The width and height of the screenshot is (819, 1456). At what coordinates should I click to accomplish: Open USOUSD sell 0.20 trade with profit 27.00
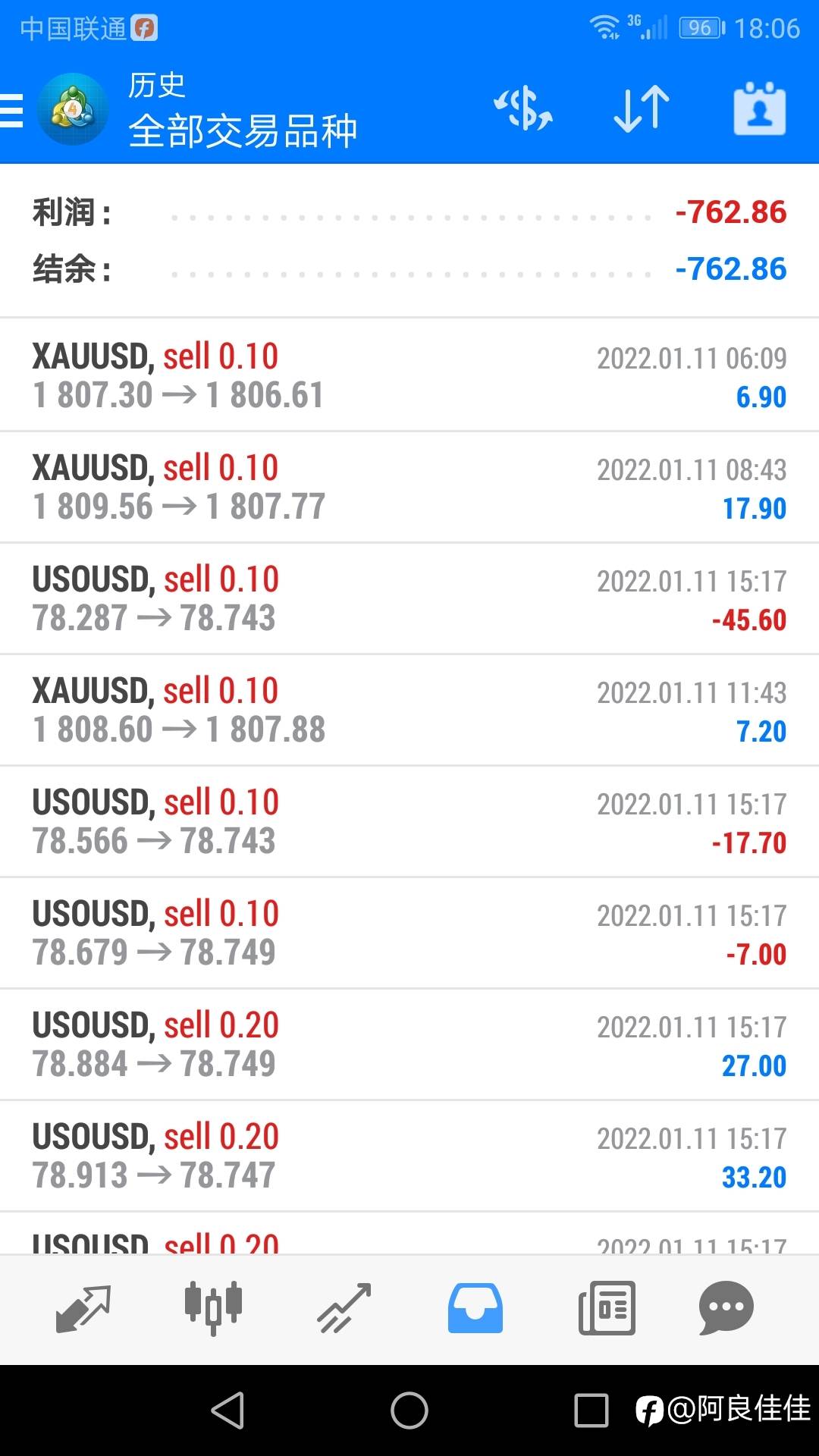(x=409, y=1044)
